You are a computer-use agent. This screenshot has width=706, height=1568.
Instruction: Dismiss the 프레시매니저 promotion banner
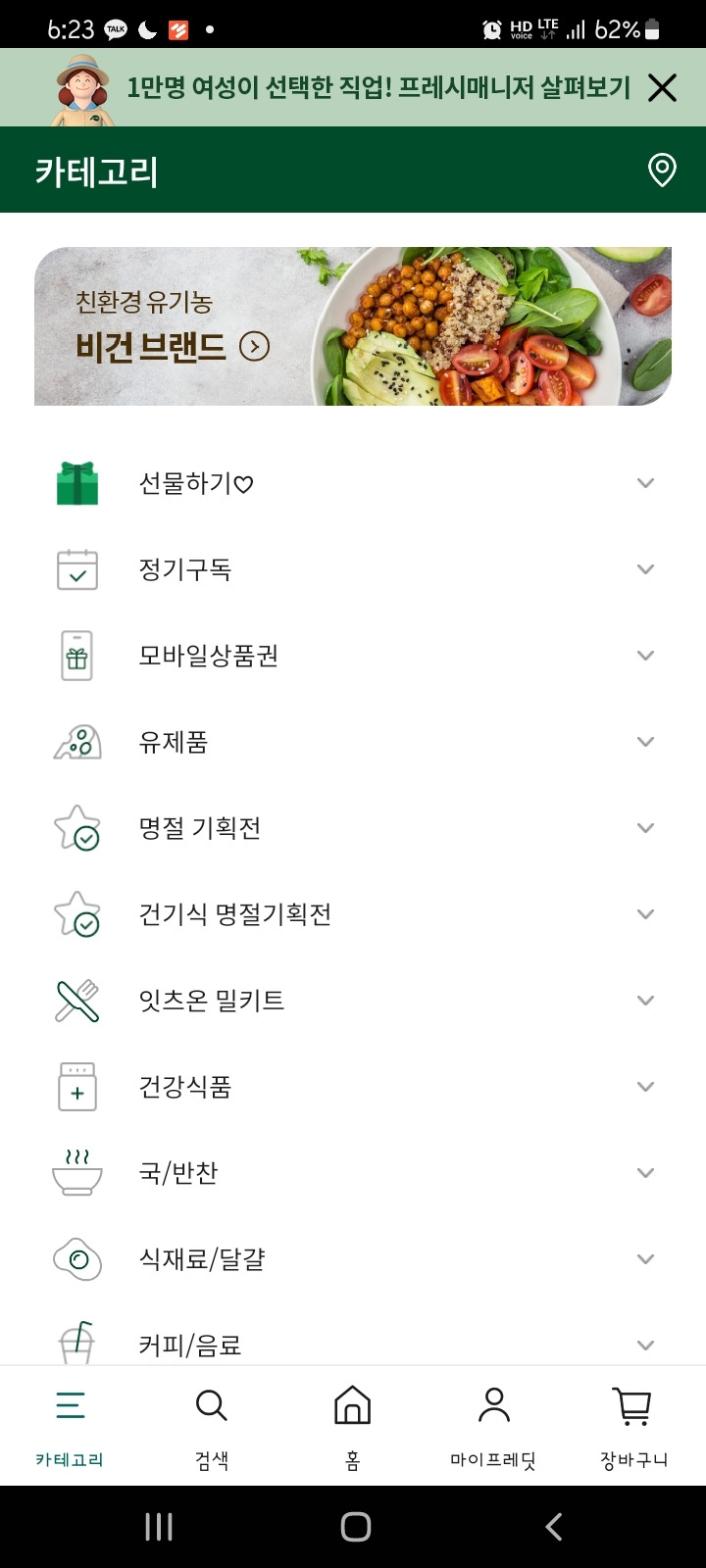[x=663, y=87]
